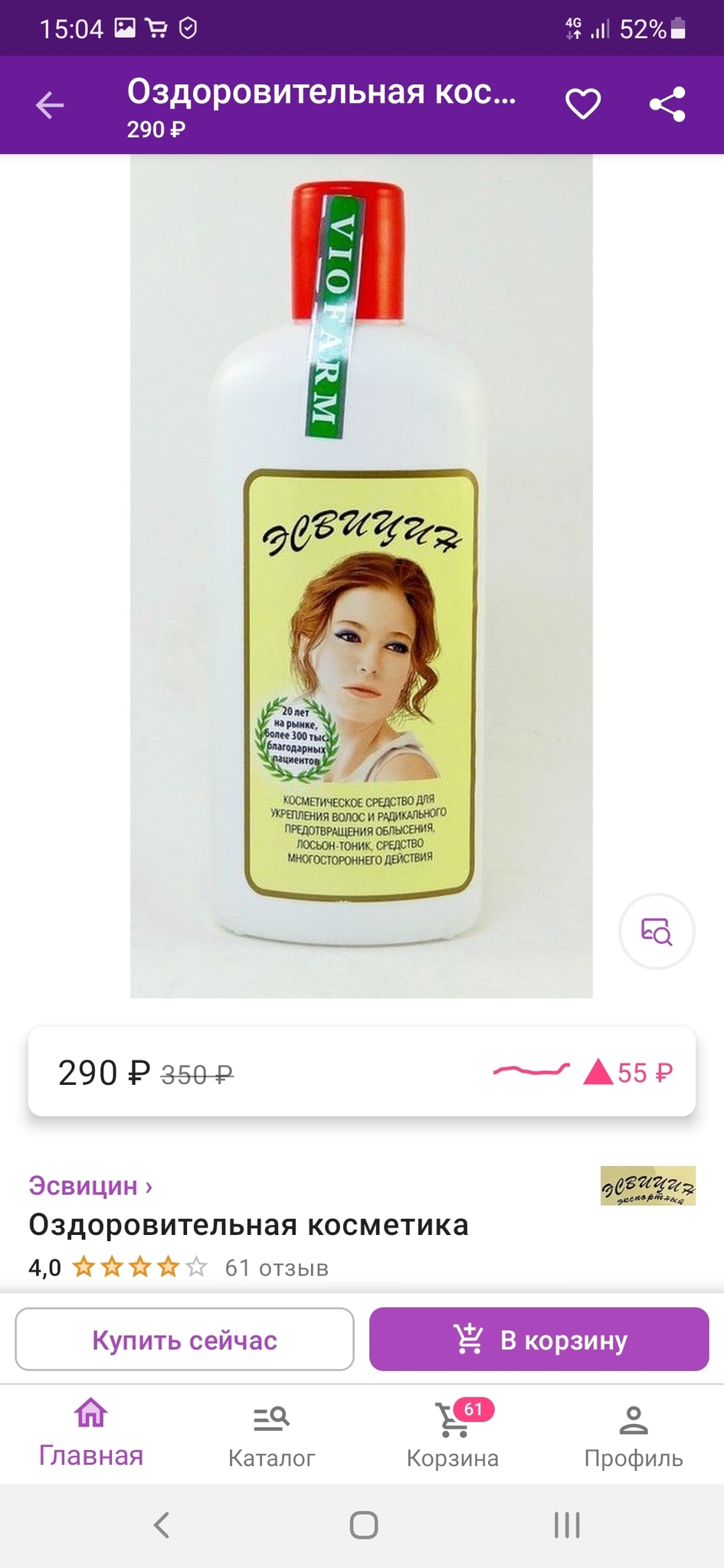Go back using the top arrow
The width and height of the screenshot is (724, 1568).
pos(50,105)
